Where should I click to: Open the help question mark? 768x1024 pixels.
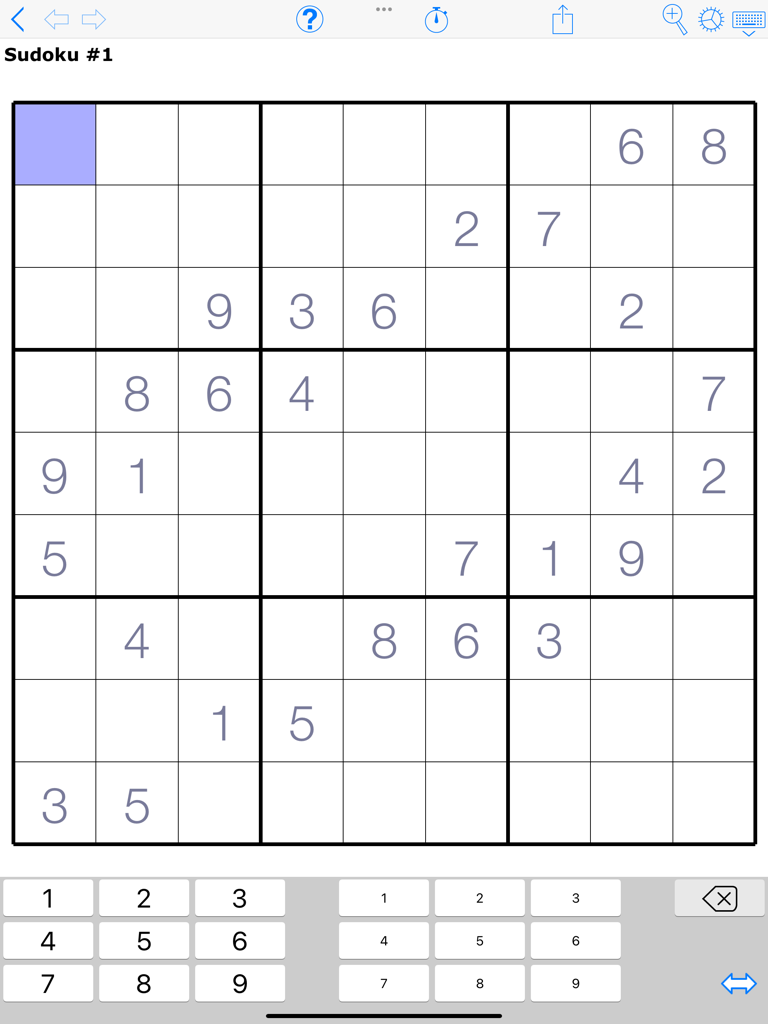point(310,19)
